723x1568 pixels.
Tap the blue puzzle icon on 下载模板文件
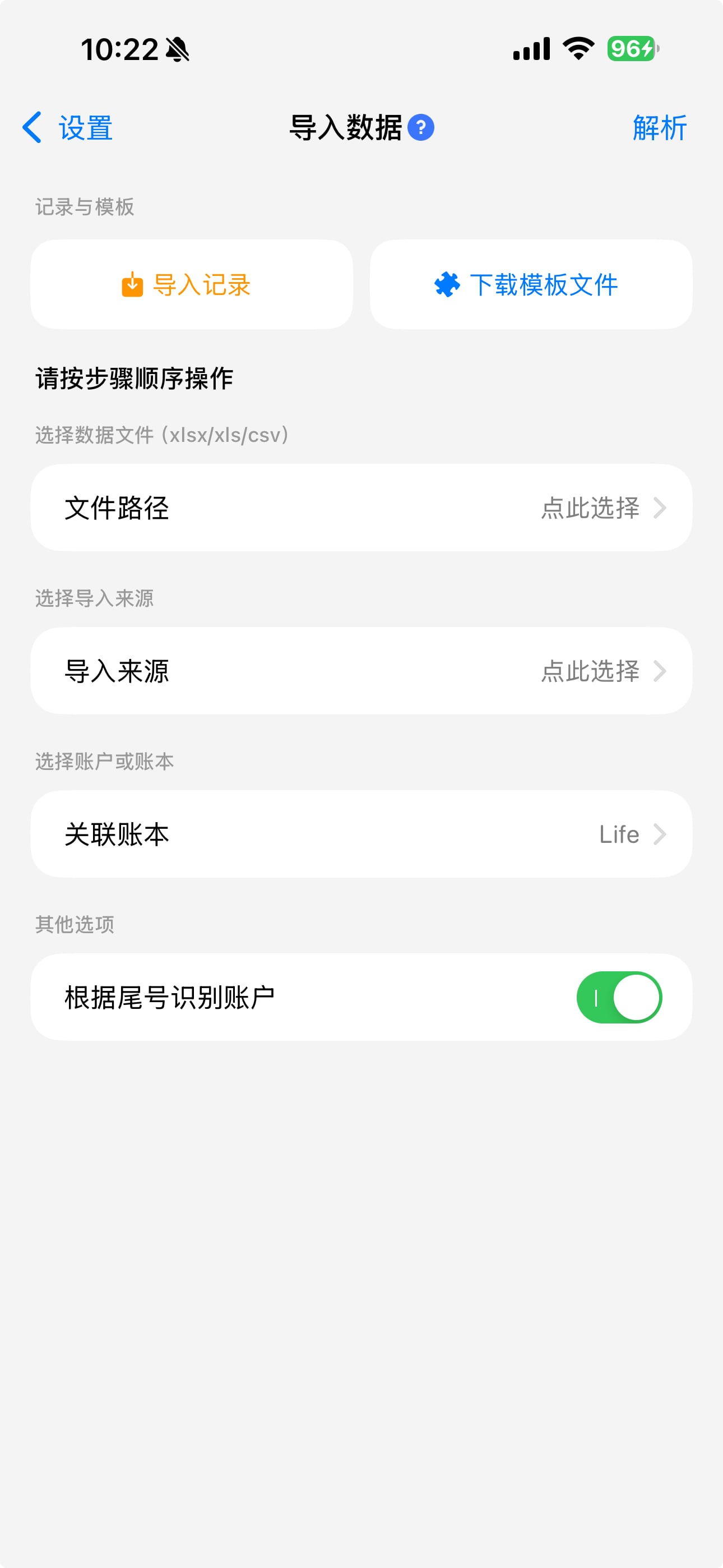[x=446, y=284]
